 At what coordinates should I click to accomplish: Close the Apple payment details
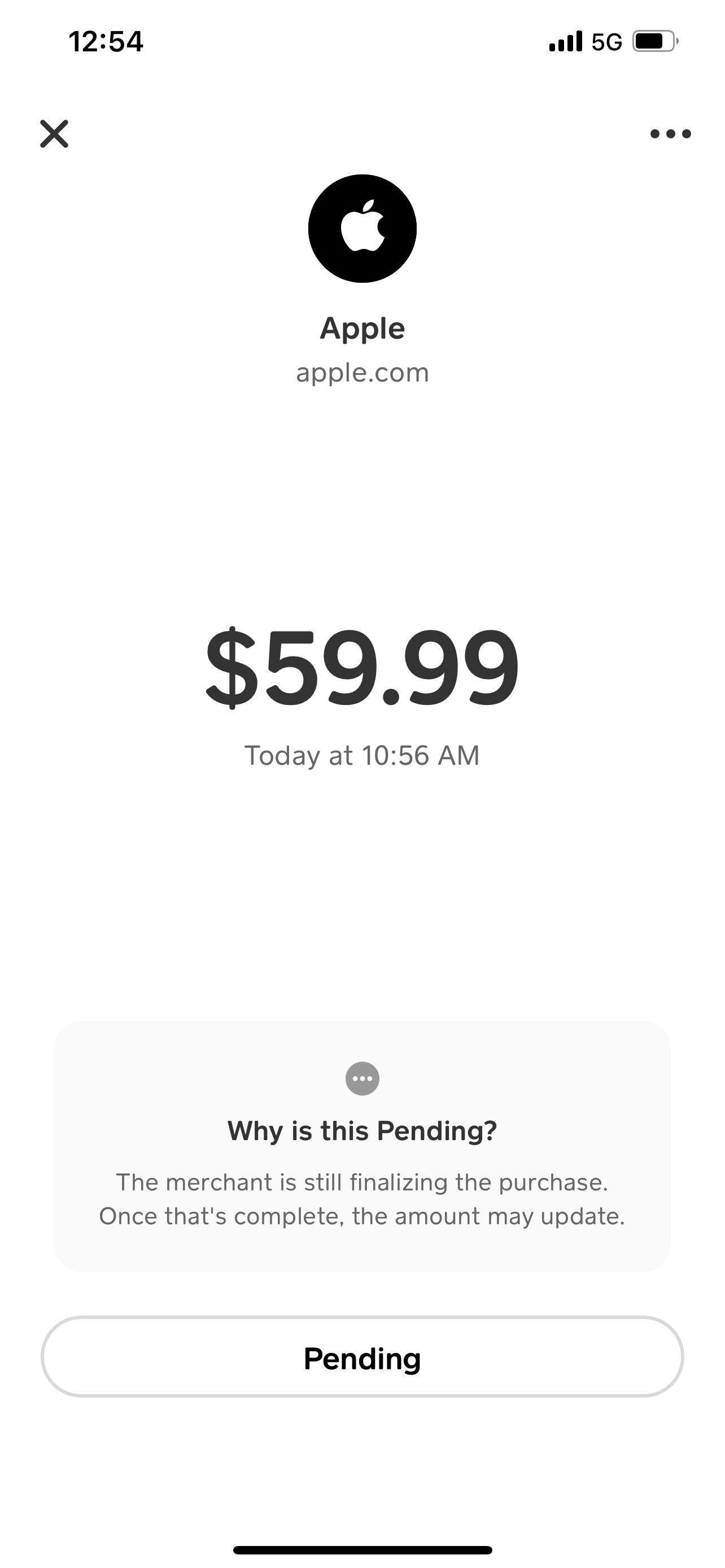(54, 134)
